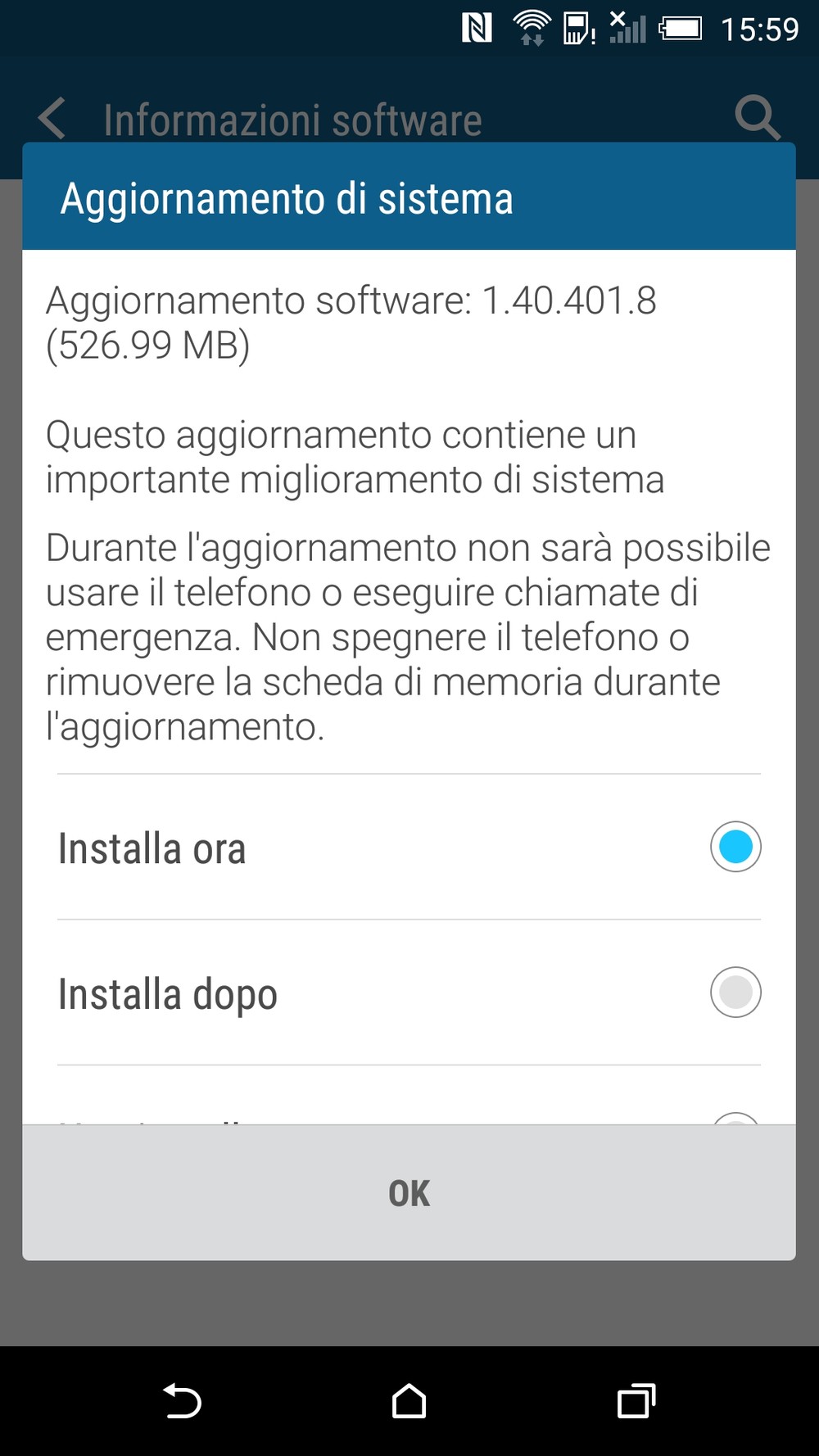Tap the system home button
This screenshot has height=1456, width=819.
(409, 1401)
